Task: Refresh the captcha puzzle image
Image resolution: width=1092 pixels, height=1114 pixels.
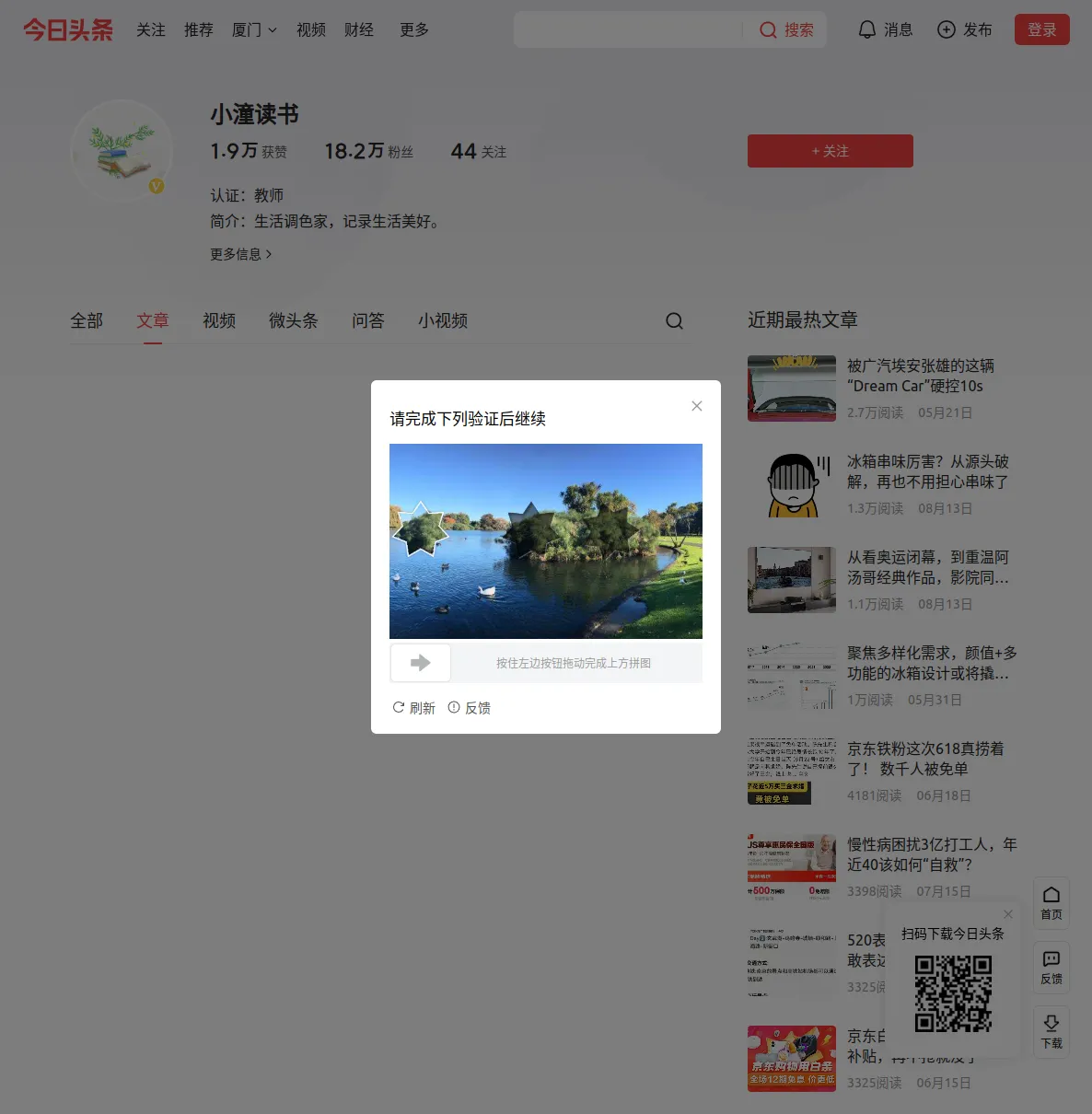Action: click(413, 708)
